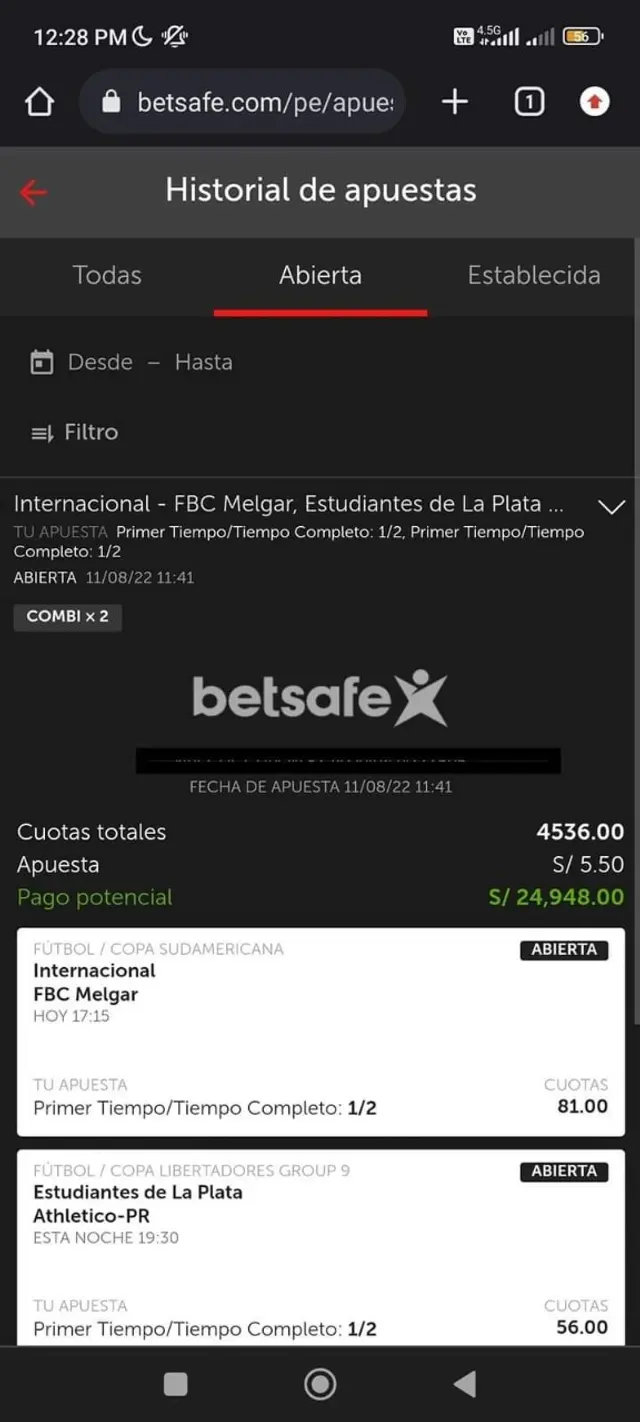Switch to the Todas tab
Viewport: 640px width, 1422px height.
pos(107,275)
